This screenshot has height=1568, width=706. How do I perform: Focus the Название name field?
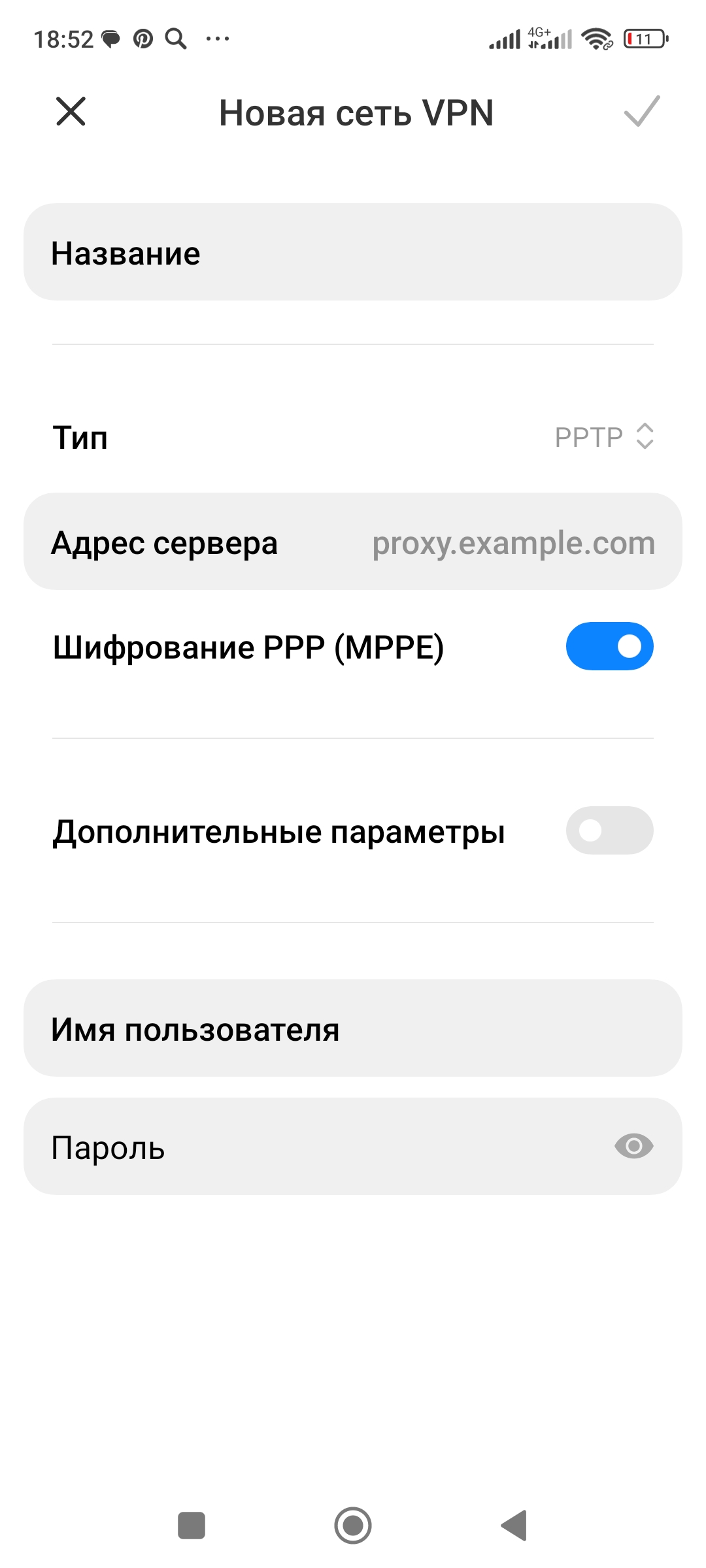click(x=353, y=252)
